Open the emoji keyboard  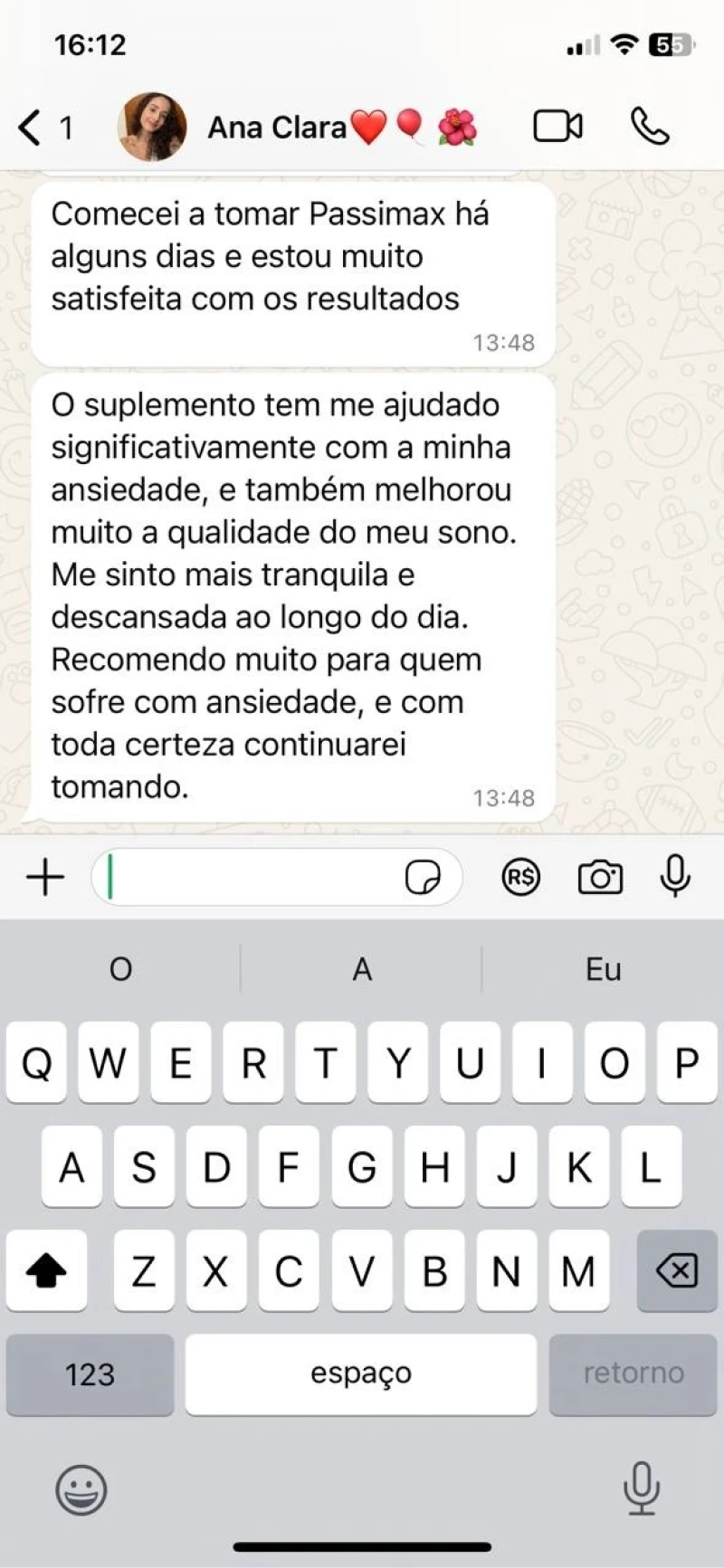coord(81,1489)
